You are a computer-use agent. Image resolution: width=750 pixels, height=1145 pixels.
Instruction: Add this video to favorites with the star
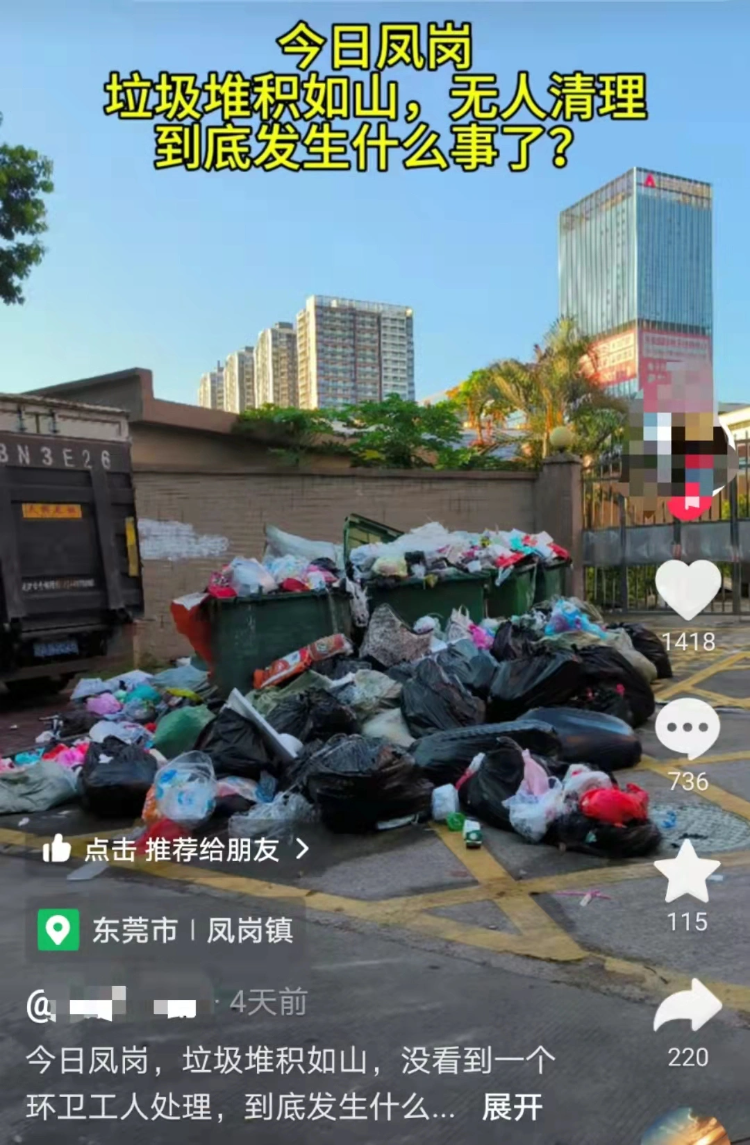[x=688, y=872]
